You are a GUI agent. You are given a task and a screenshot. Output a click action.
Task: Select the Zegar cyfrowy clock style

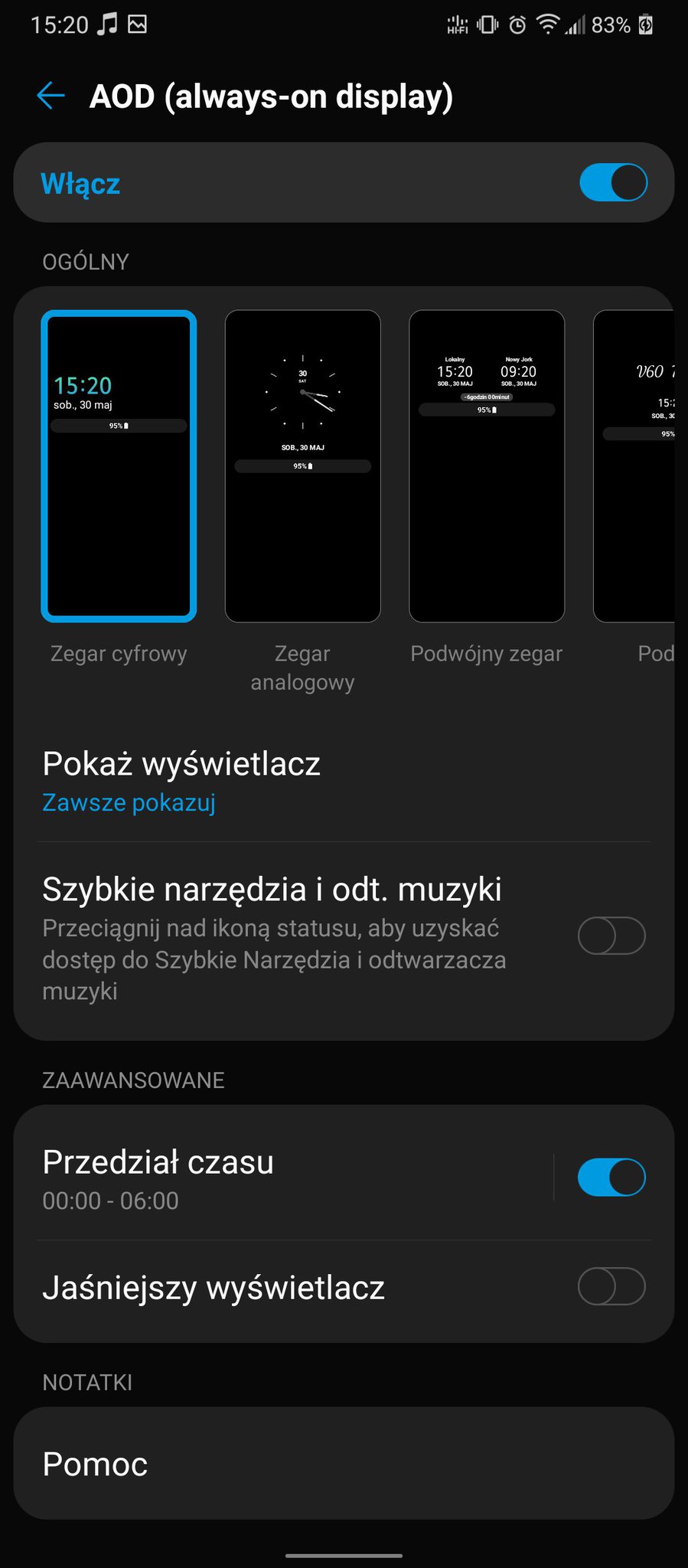(119, 465)
